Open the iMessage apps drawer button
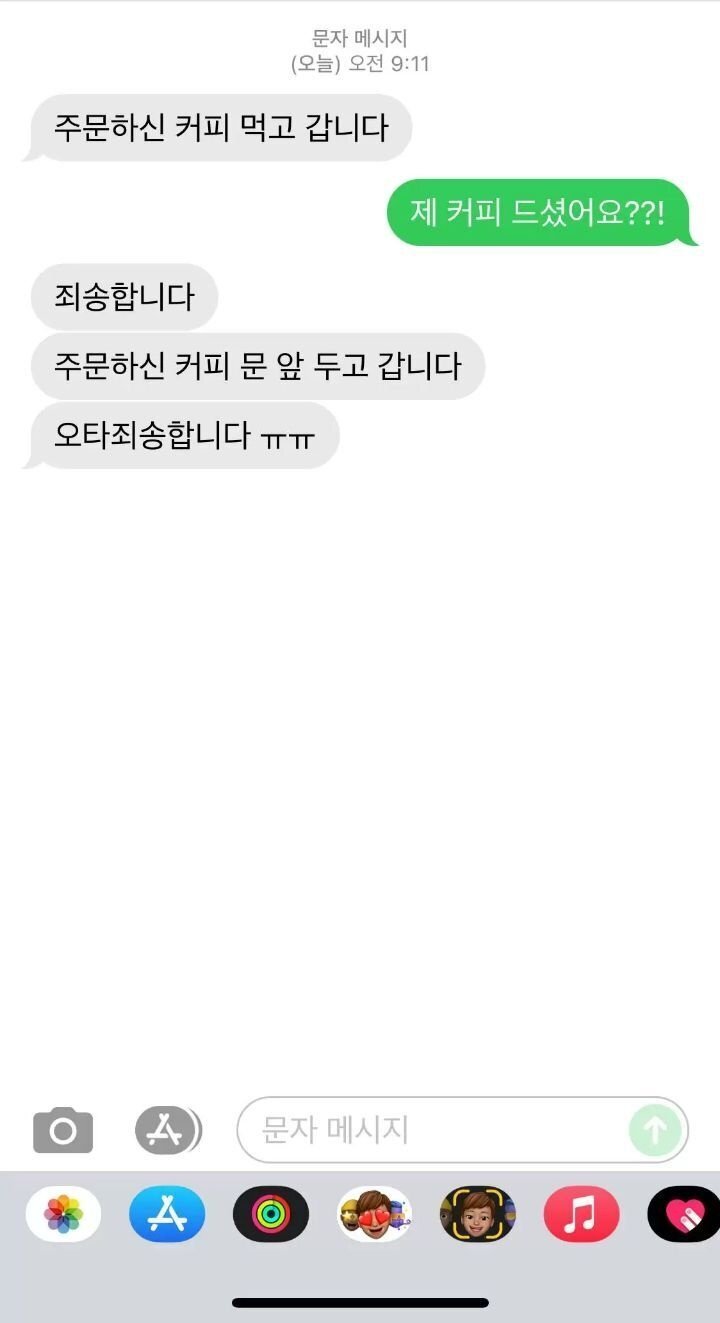Viewport: 720px width, 1323px height. (x=168, y=1129)
